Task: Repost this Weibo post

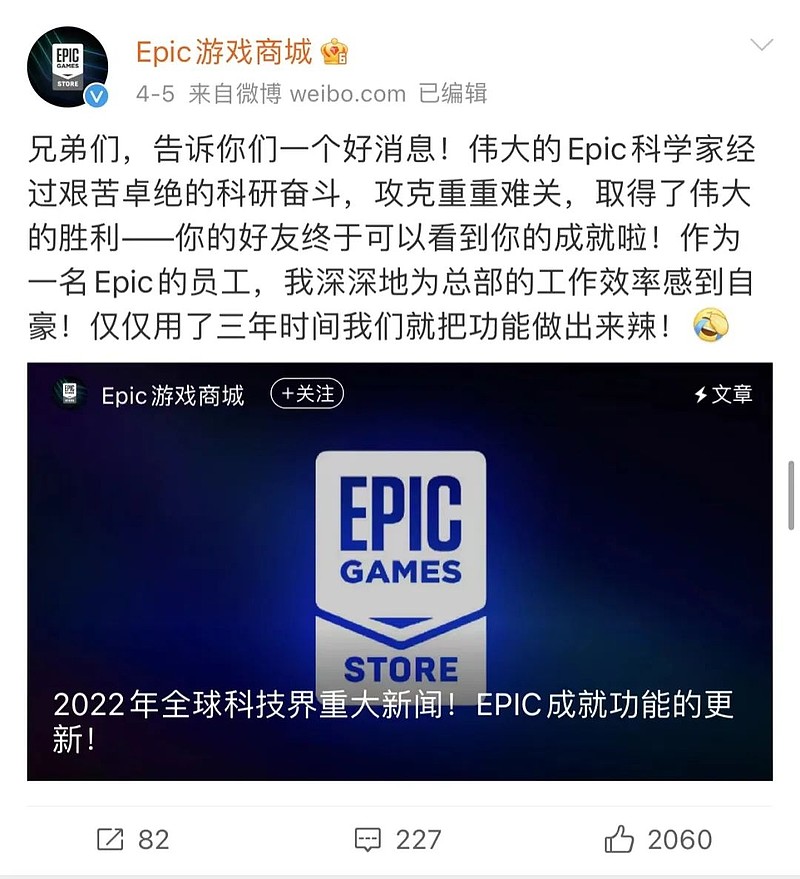Action: 133,839
